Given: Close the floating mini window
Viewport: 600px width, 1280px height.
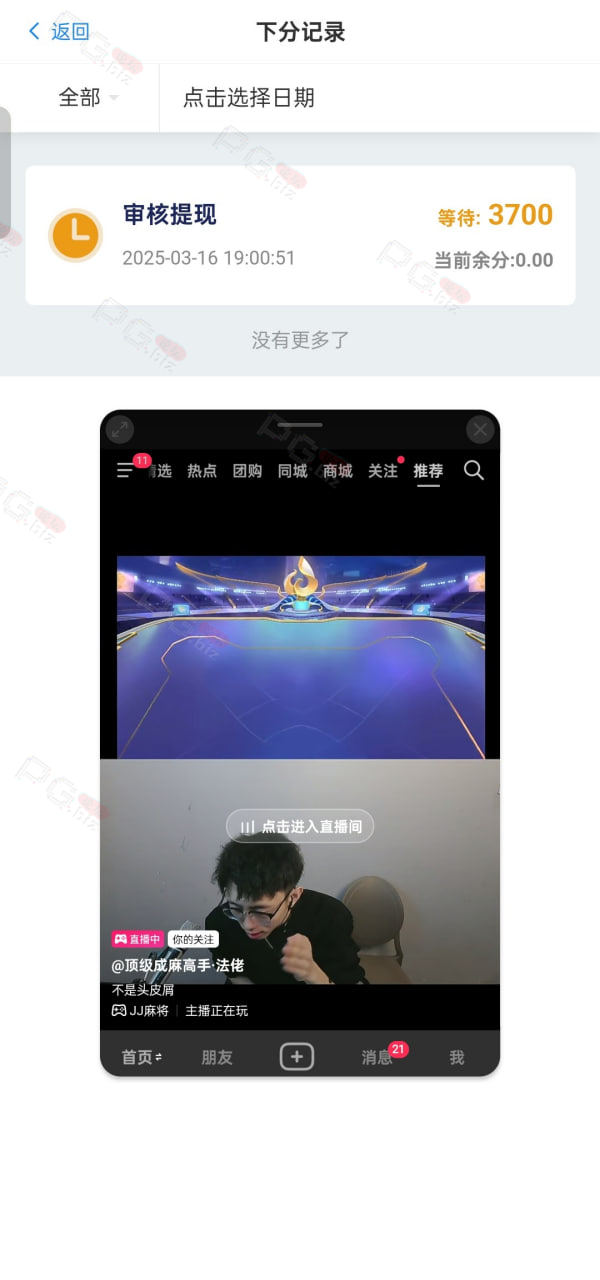Looking at the screenshot, I should pyautogui.click(x=480, y=429).
